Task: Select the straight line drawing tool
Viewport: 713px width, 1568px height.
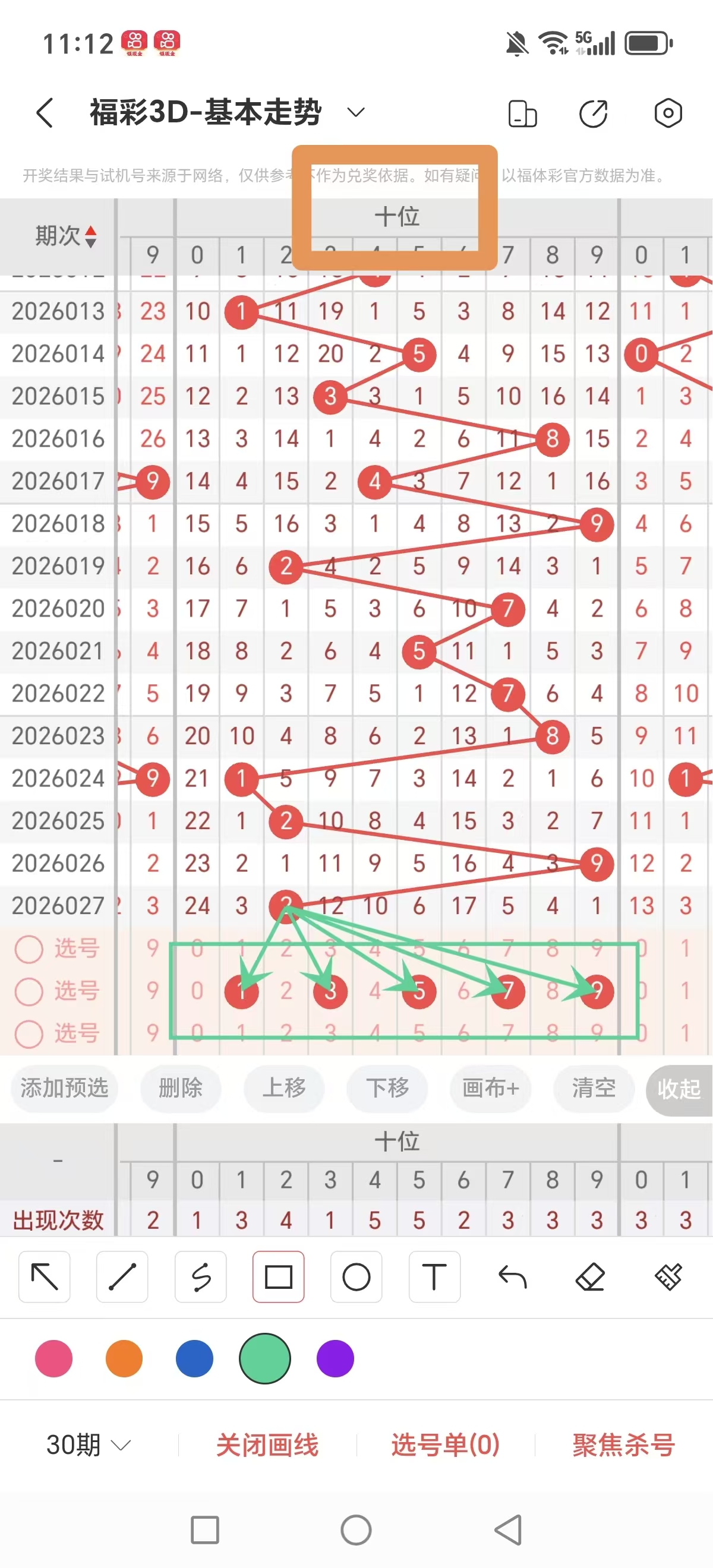Action: pos(122,1277)
